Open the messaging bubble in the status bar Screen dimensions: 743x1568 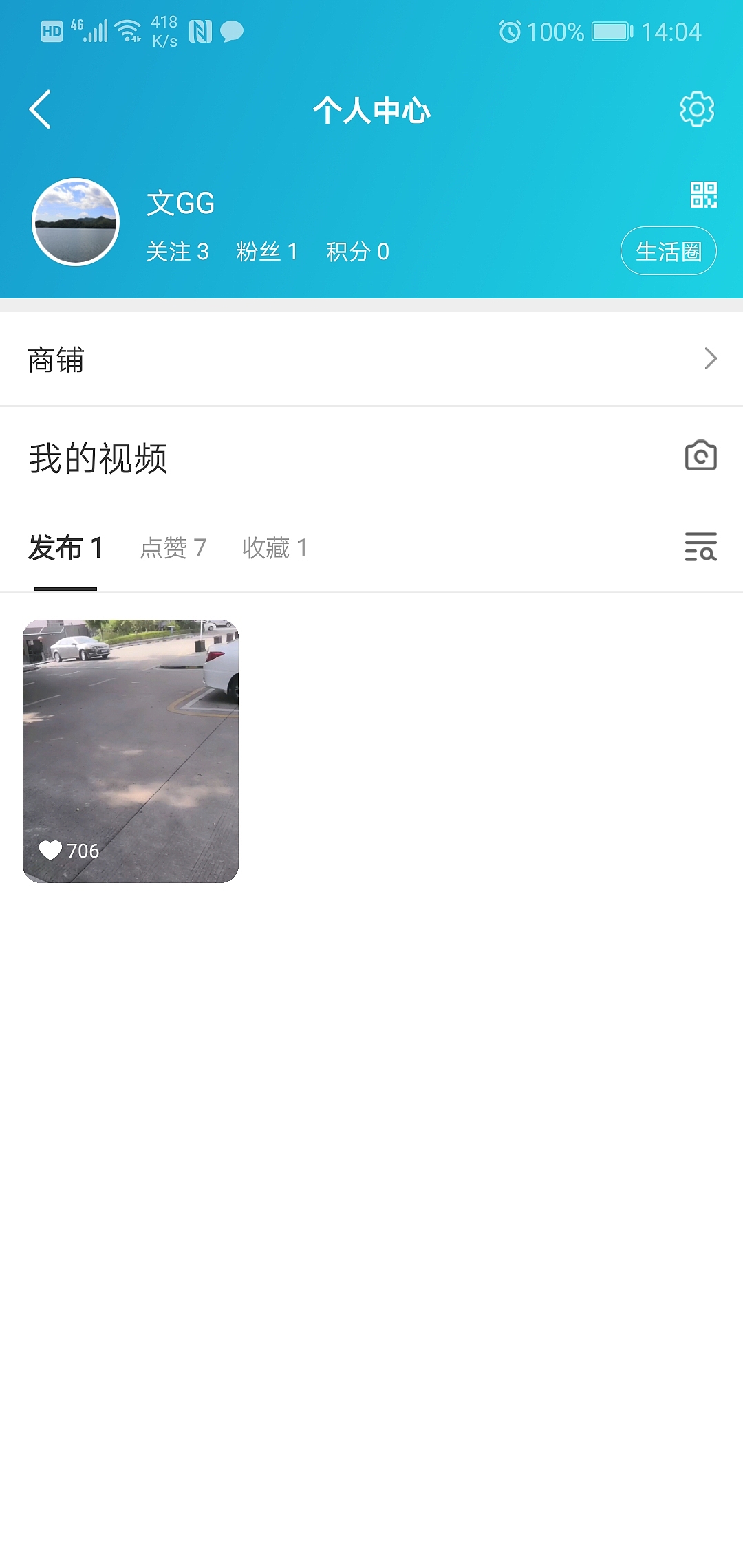[231, 32]
